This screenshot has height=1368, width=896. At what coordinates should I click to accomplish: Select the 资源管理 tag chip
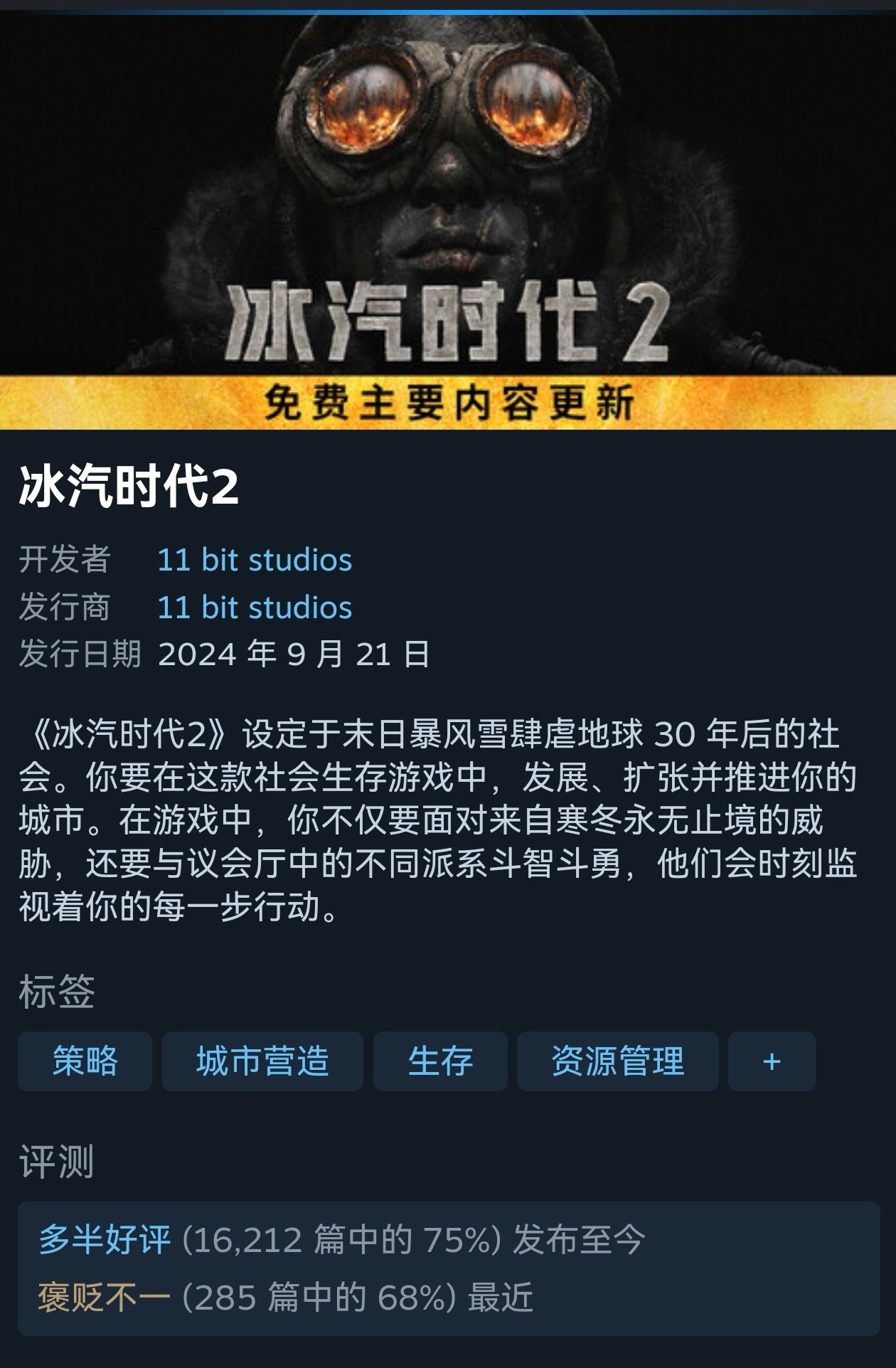(617, 1061)
